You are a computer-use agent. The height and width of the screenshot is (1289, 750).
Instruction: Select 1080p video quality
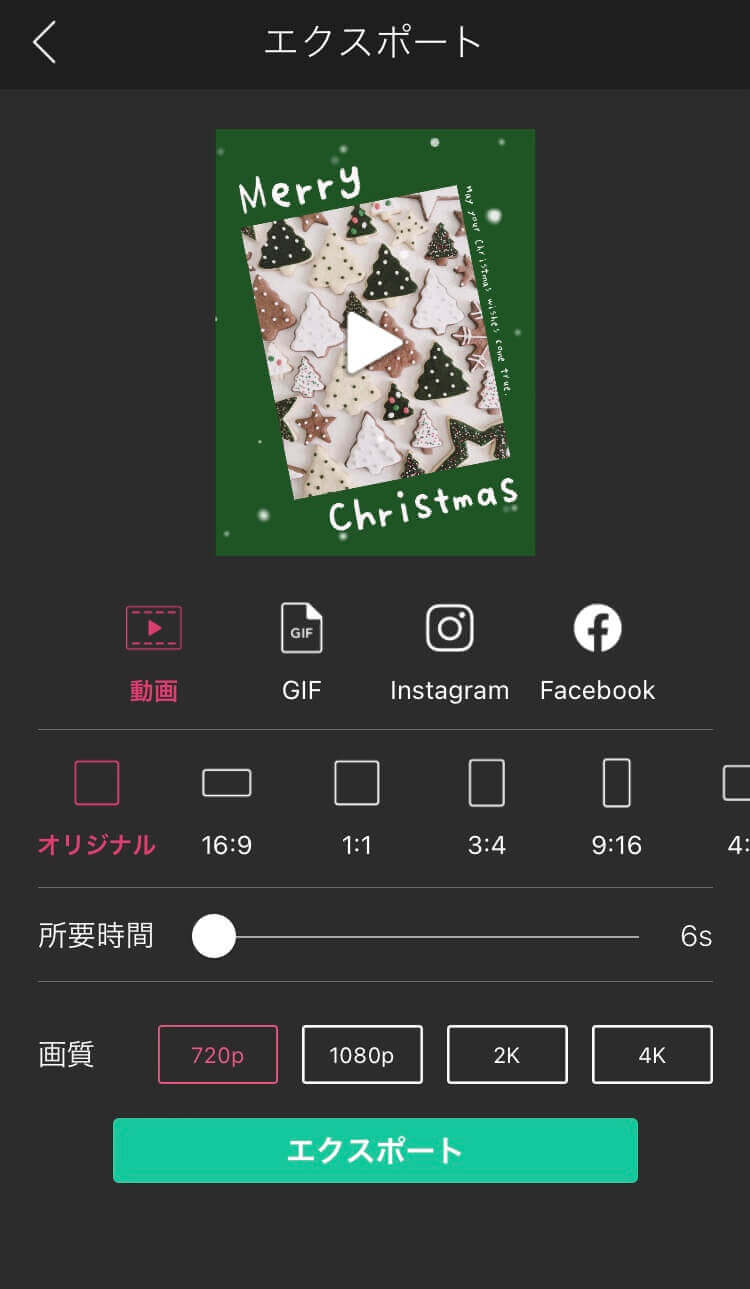pyautogui.click(x=362, y=1054)
